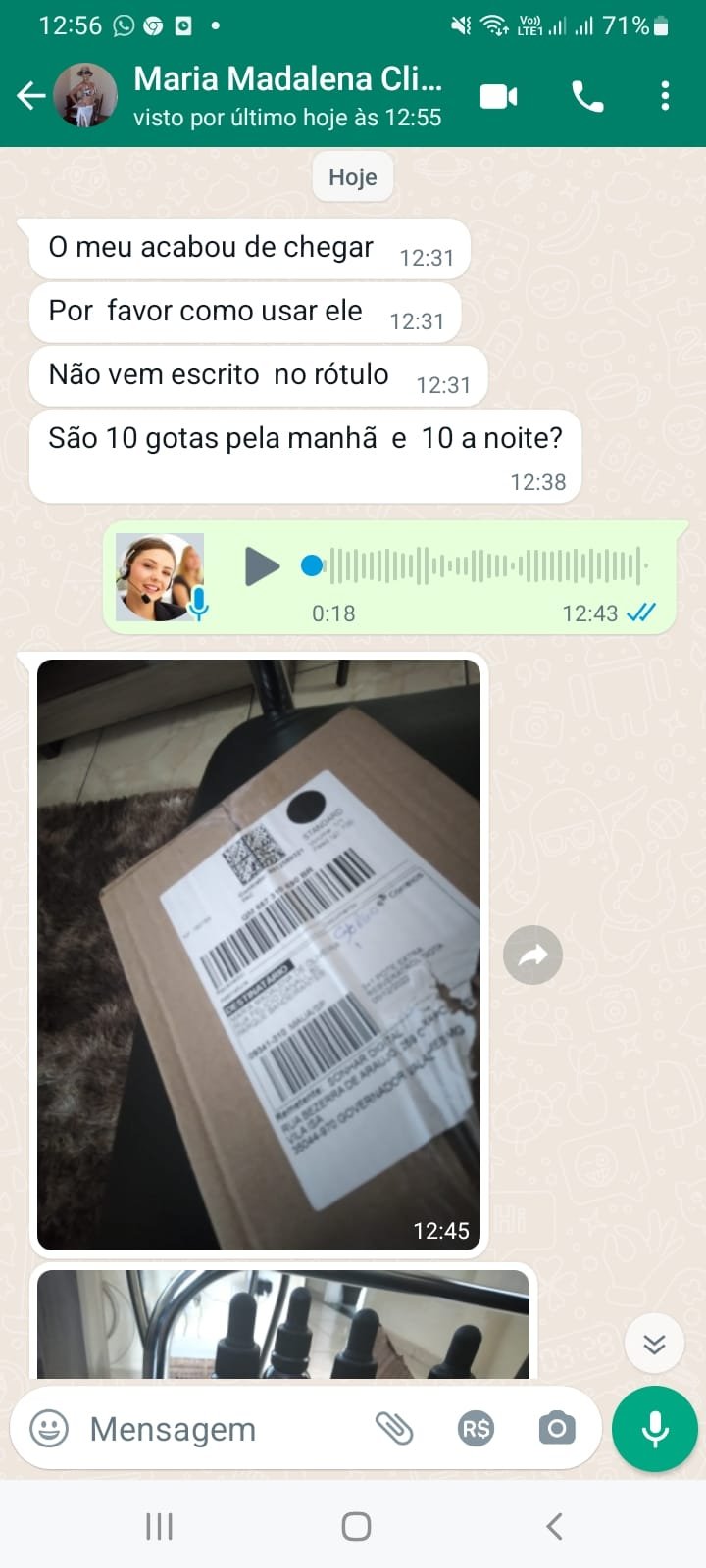The height and width of the screenshot is (1568, 706).
Task: Start a video call with Maria Madalena
Action: [498, 96]
